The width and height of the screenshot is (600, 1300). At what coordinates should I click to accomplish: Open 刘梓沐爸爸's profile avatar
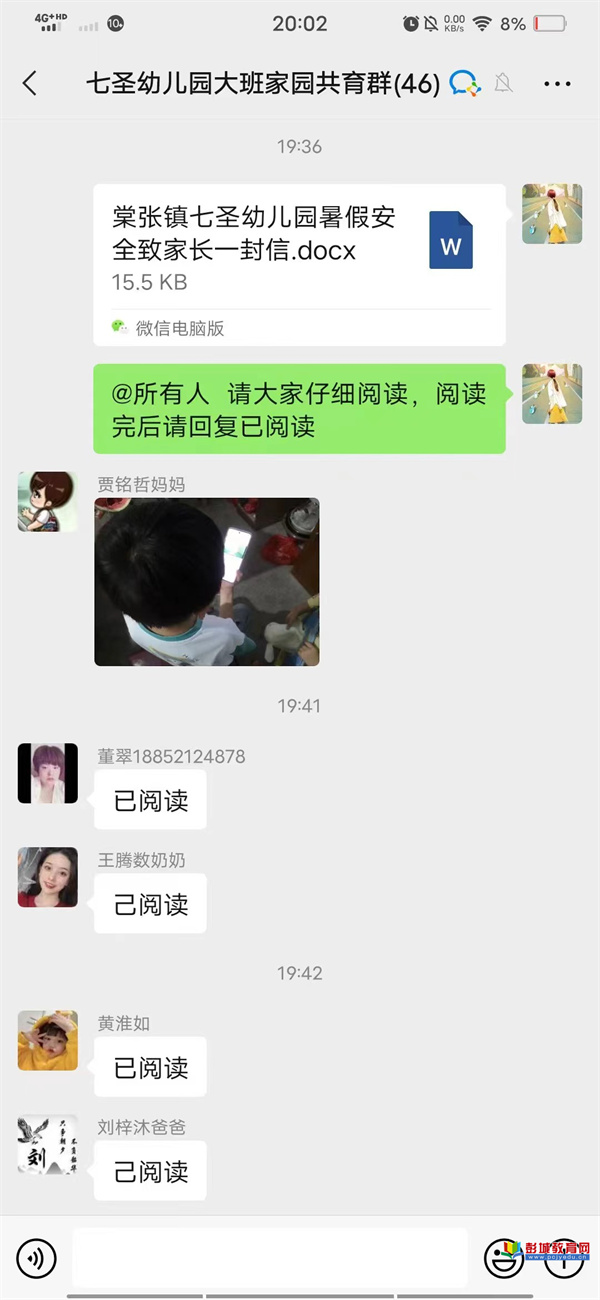point(47,1145)
